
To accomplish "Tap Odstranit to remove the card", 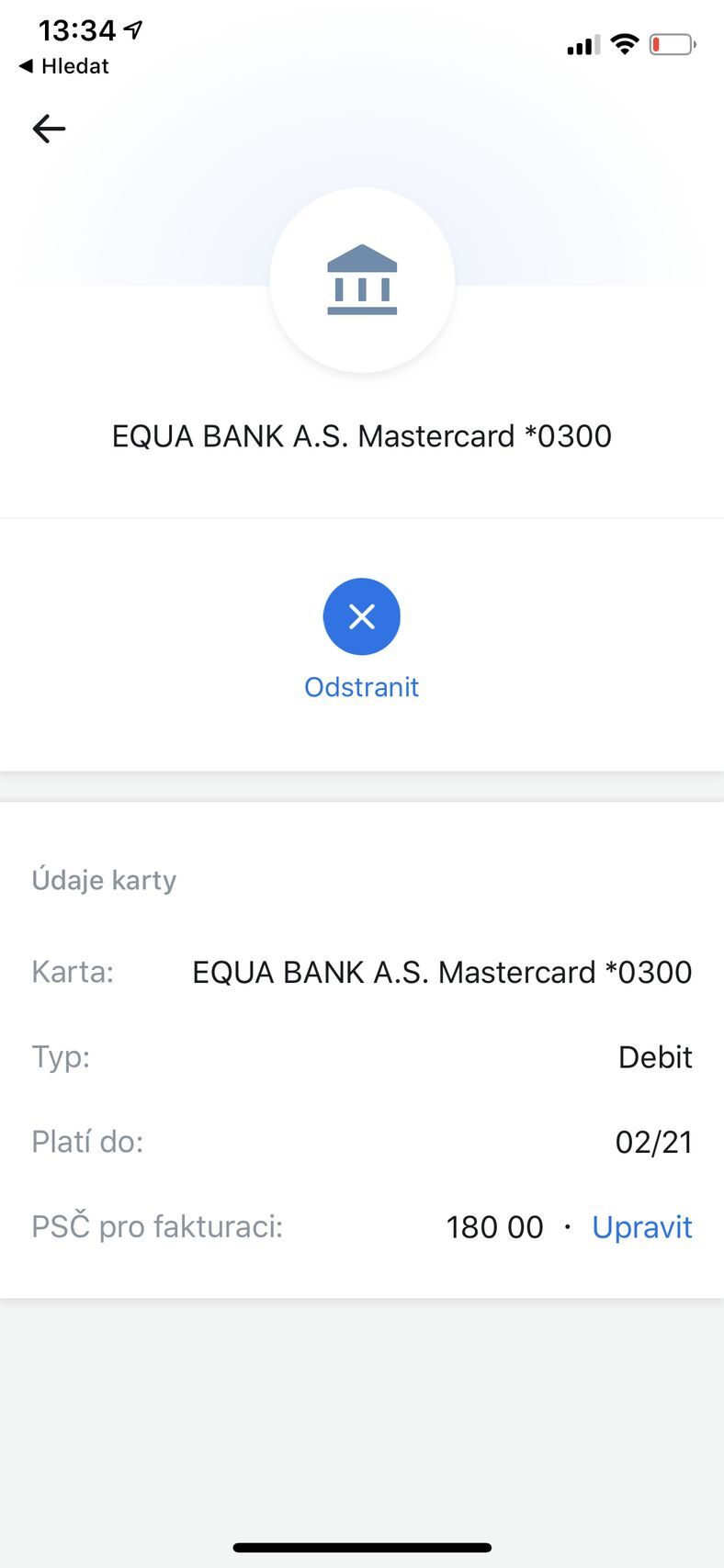I will tap(362, 686).
